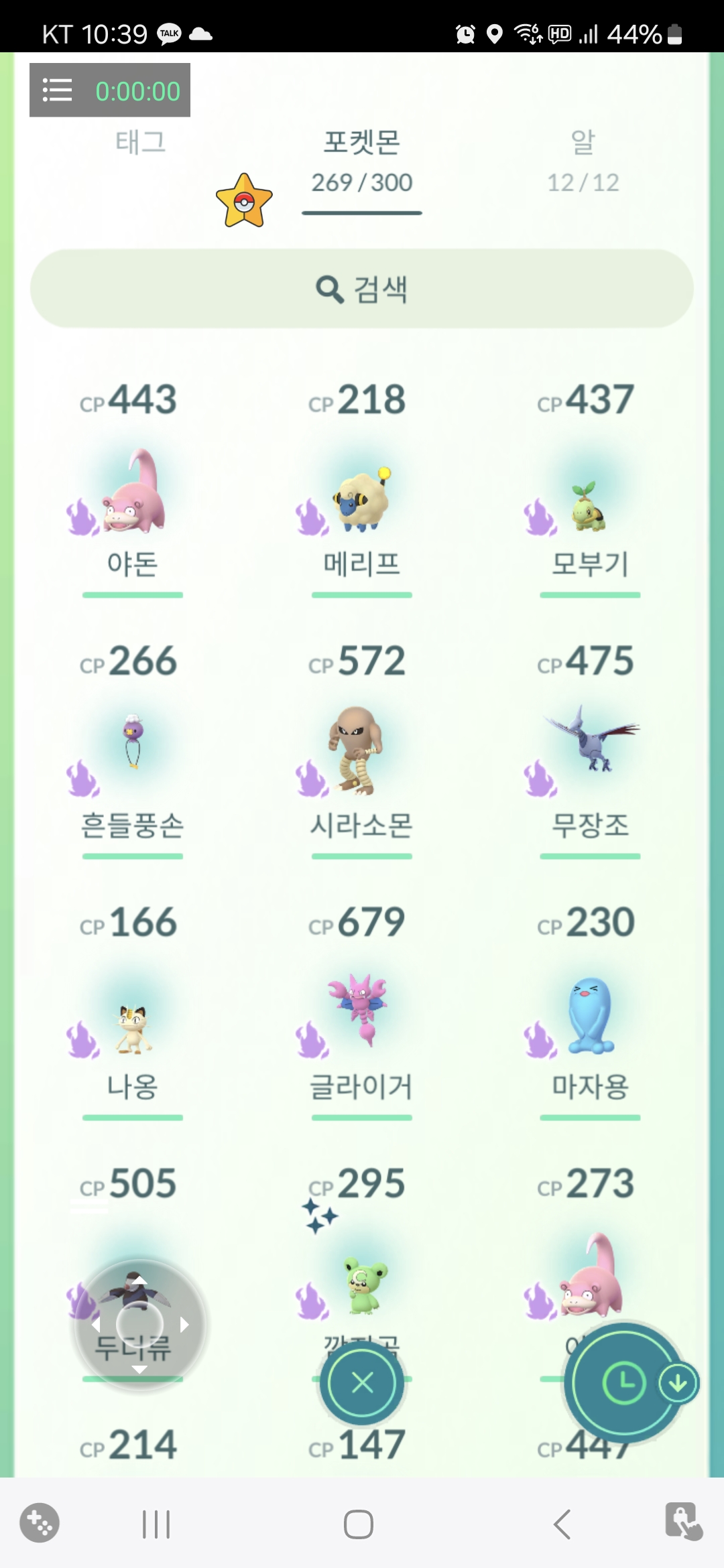Open the sort order clock button
The height and width of the screenshot is (1568, 724).
pyautogui.click(x=623, y=1382)
